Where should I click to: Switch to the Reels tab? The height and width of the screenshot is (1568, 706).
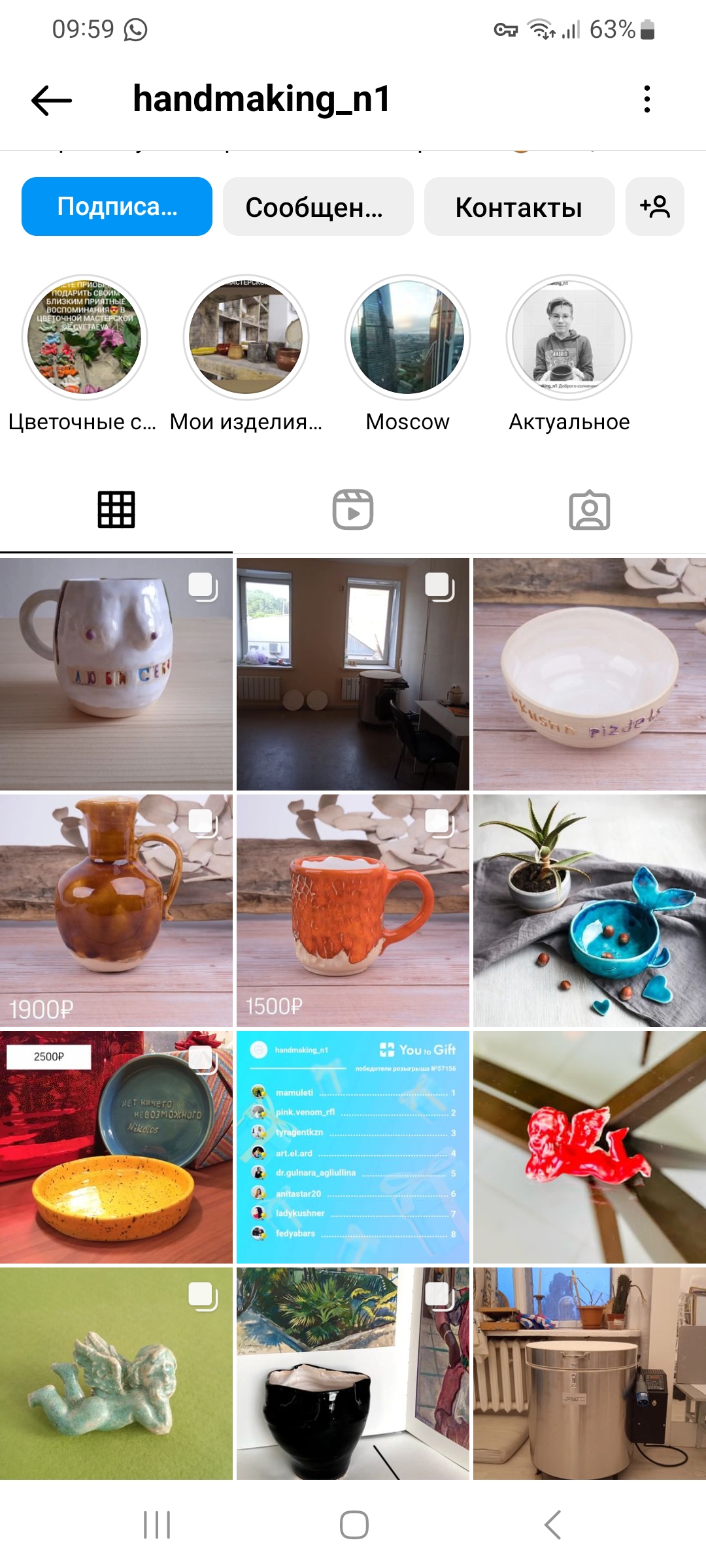[x=353, y=510]
